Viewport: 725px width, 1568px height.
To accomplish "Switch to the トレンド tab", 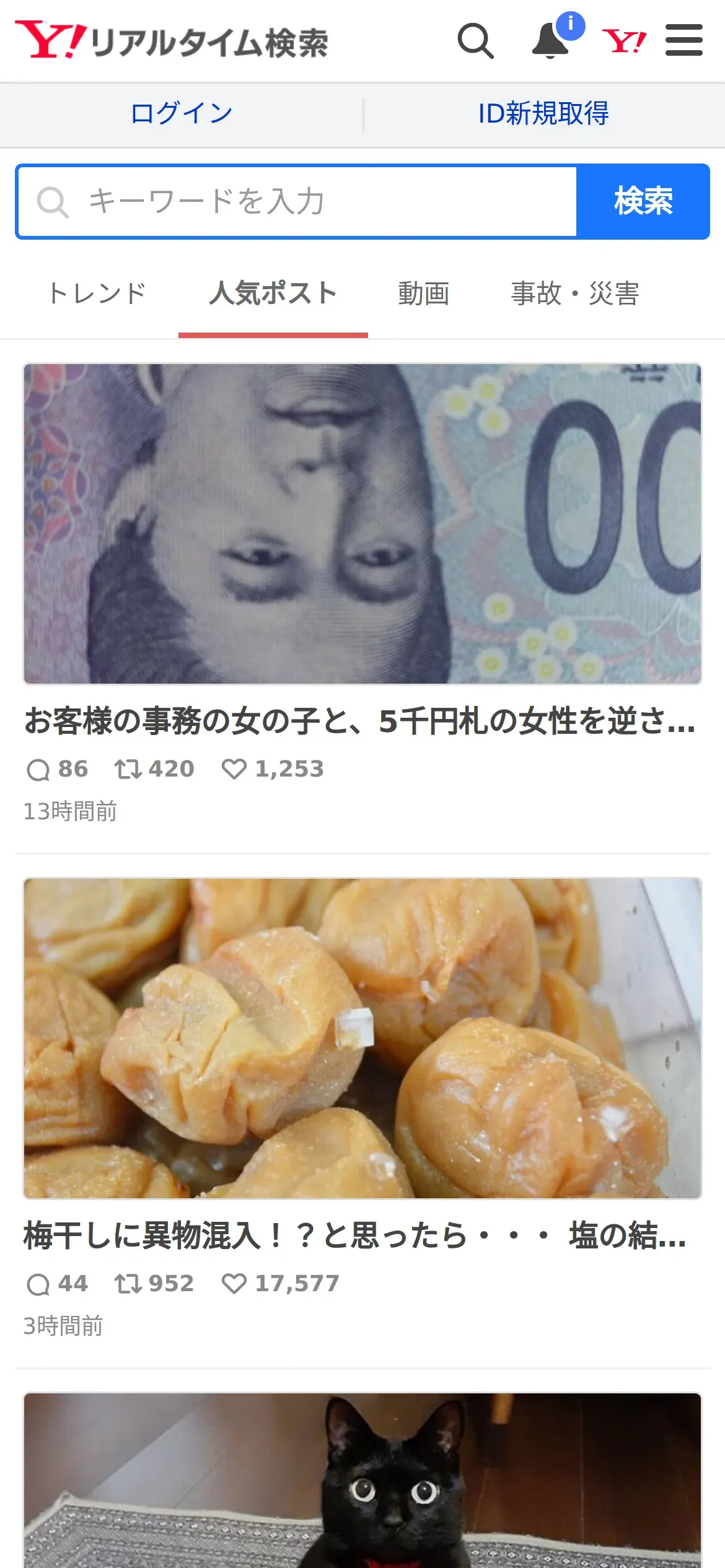I will click(97, 294).
